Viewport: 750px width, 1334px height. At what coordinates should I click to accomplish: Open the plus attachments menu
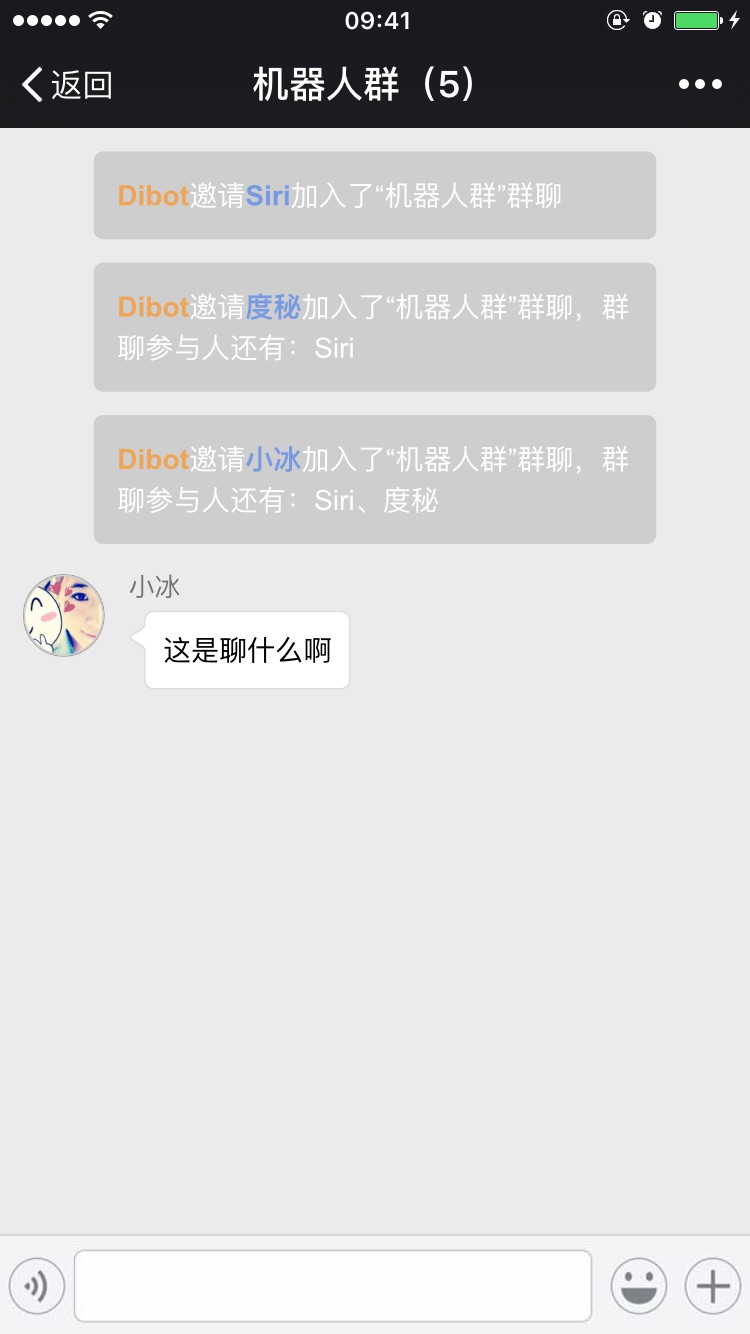tap(712, 1285)
